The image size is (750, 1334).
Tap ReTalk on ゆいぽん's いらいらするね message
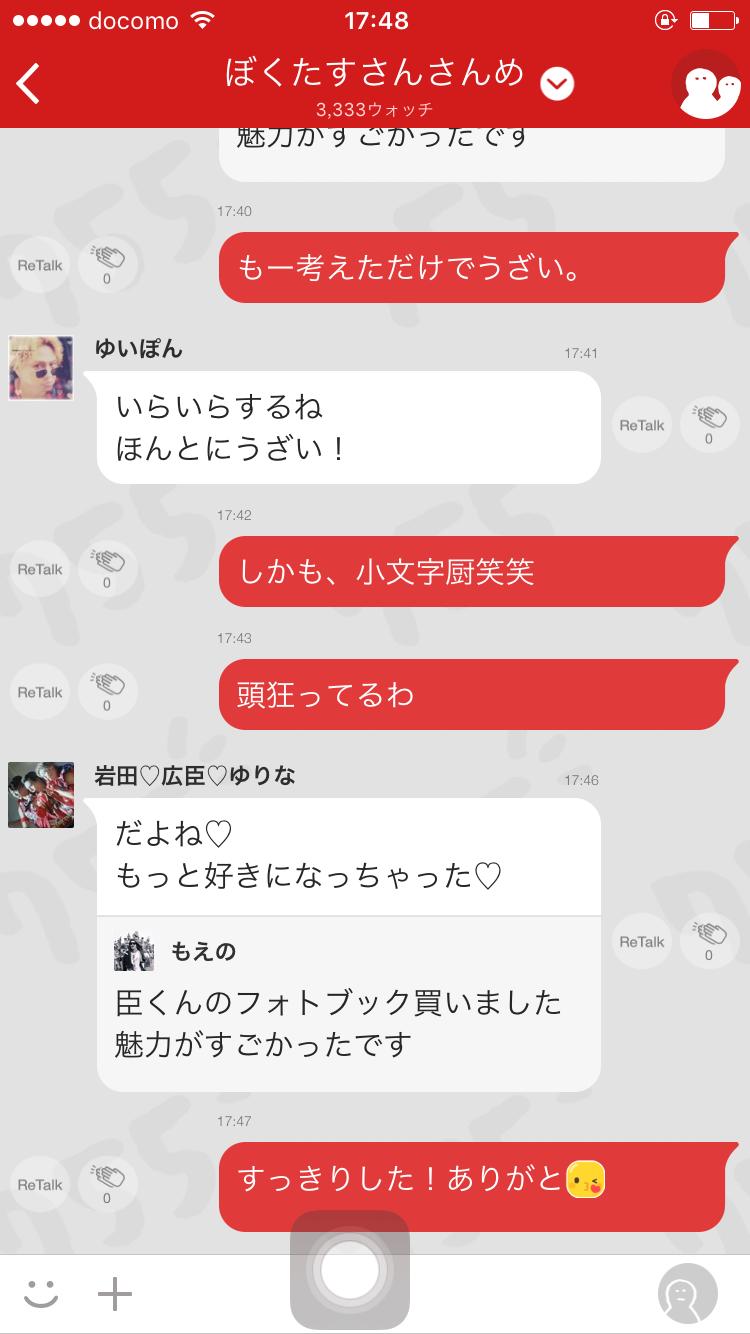[641, 424]
